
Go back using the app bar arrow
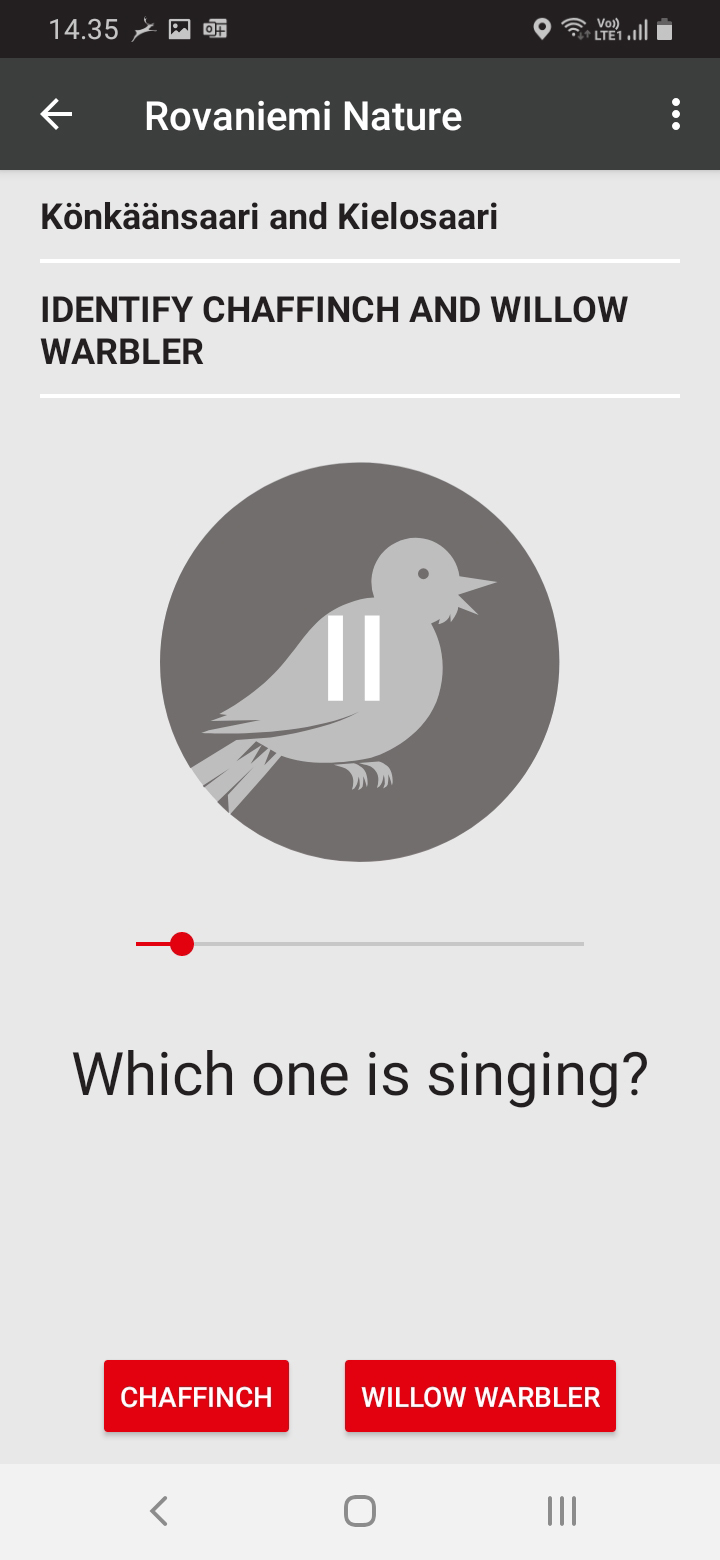(x=56, y=115)
